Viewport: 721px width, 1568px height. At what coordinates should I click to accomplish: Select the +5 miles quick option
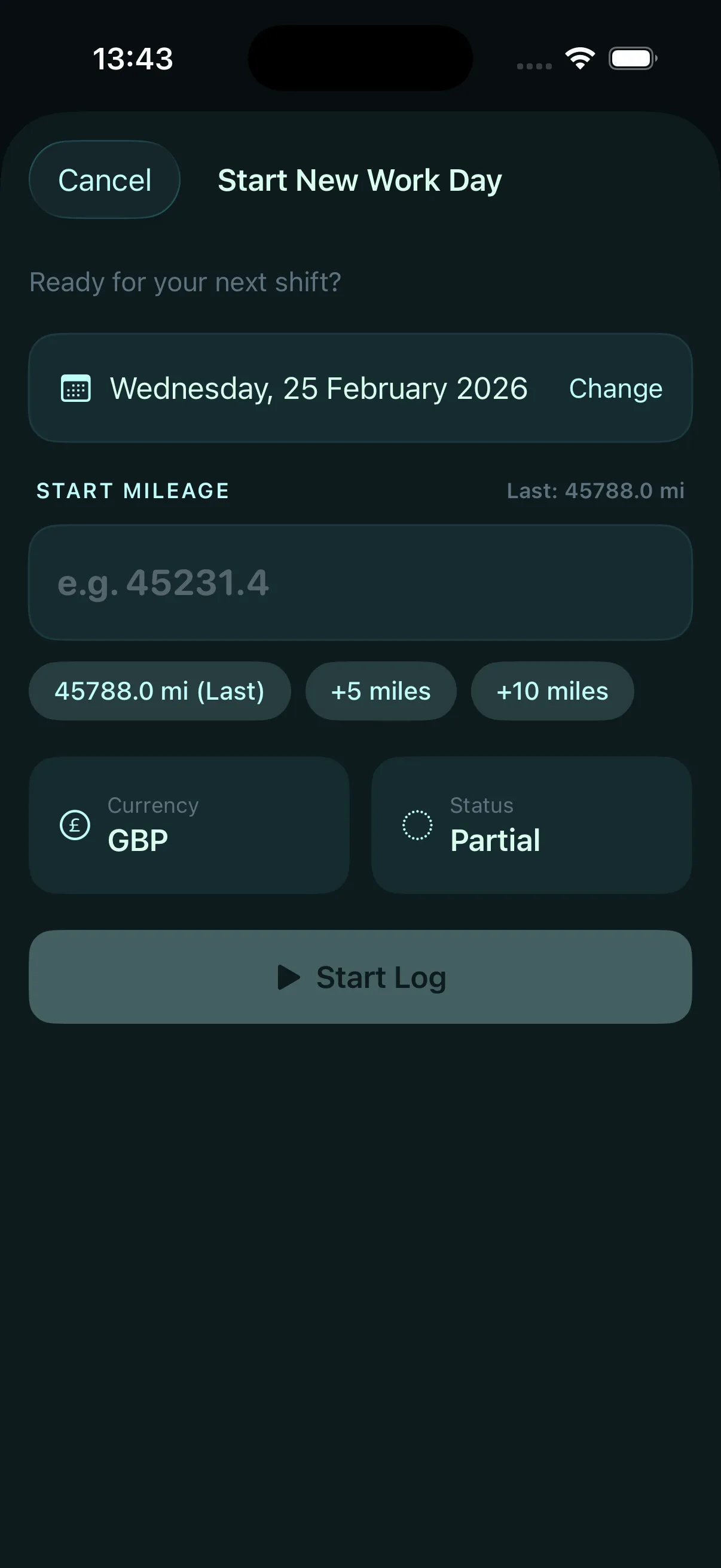click(380, 690)
